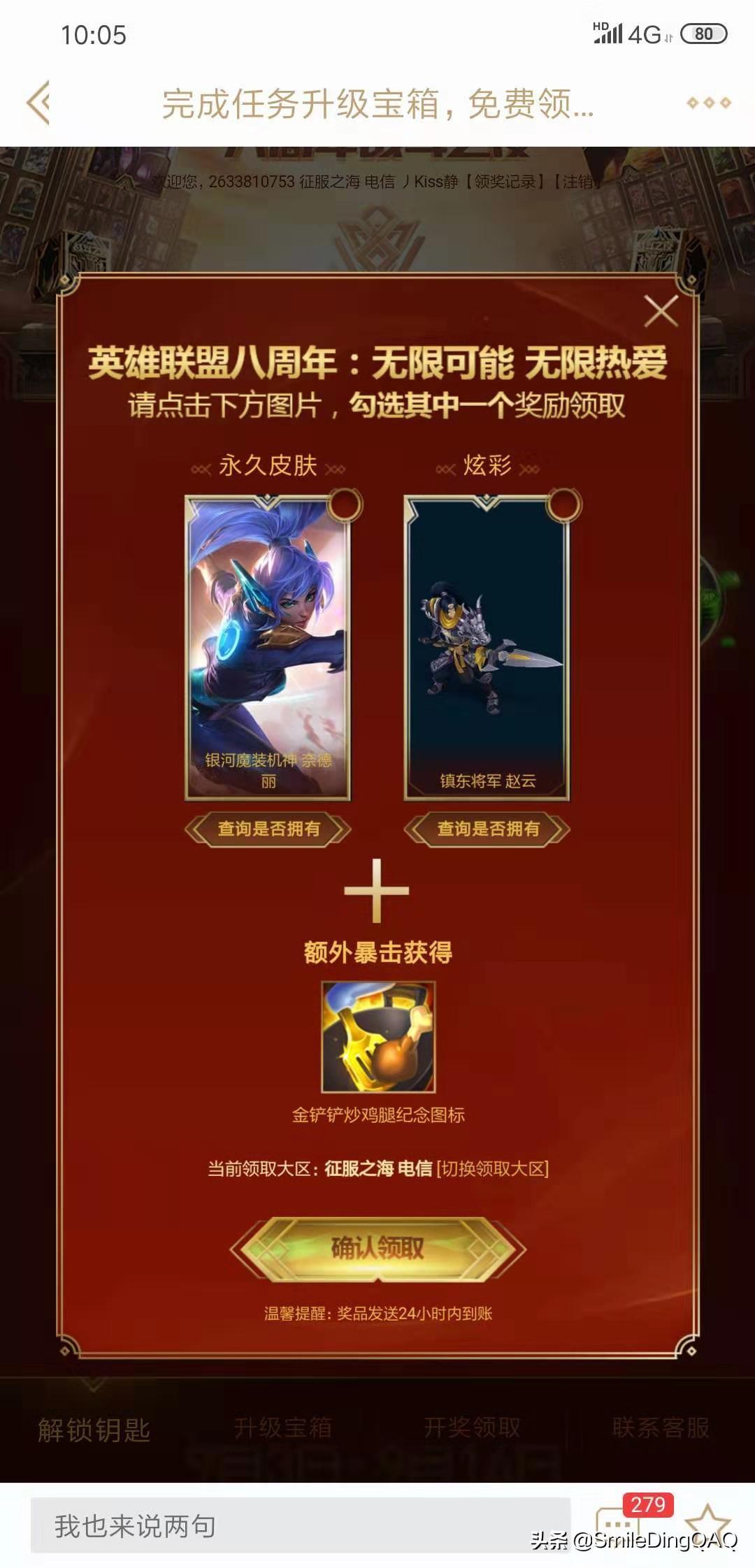Open the three-dot overflow menu
755x1568 pixels.
708,103
